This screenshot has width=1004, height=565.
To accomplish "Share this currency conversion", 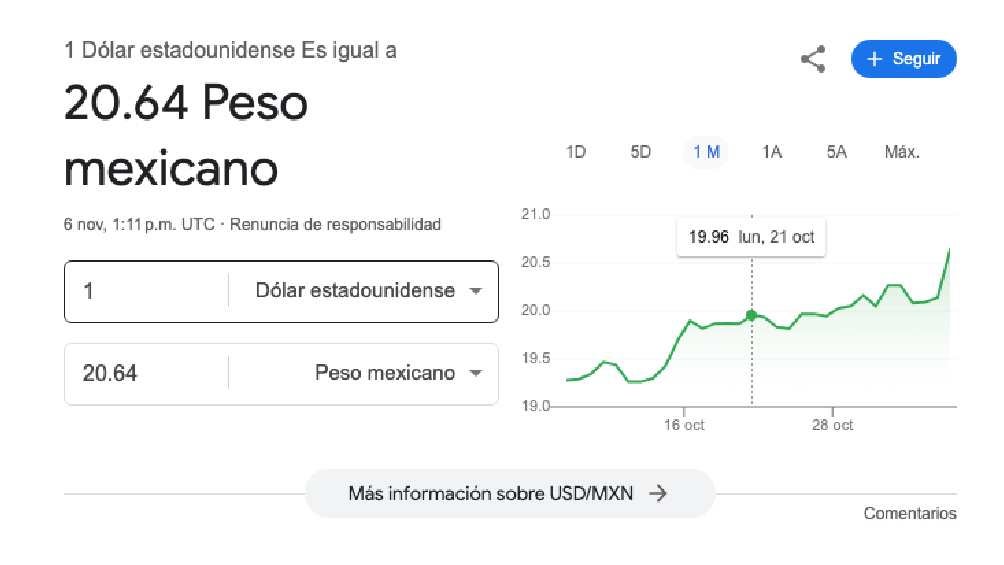I will (813, 59).
